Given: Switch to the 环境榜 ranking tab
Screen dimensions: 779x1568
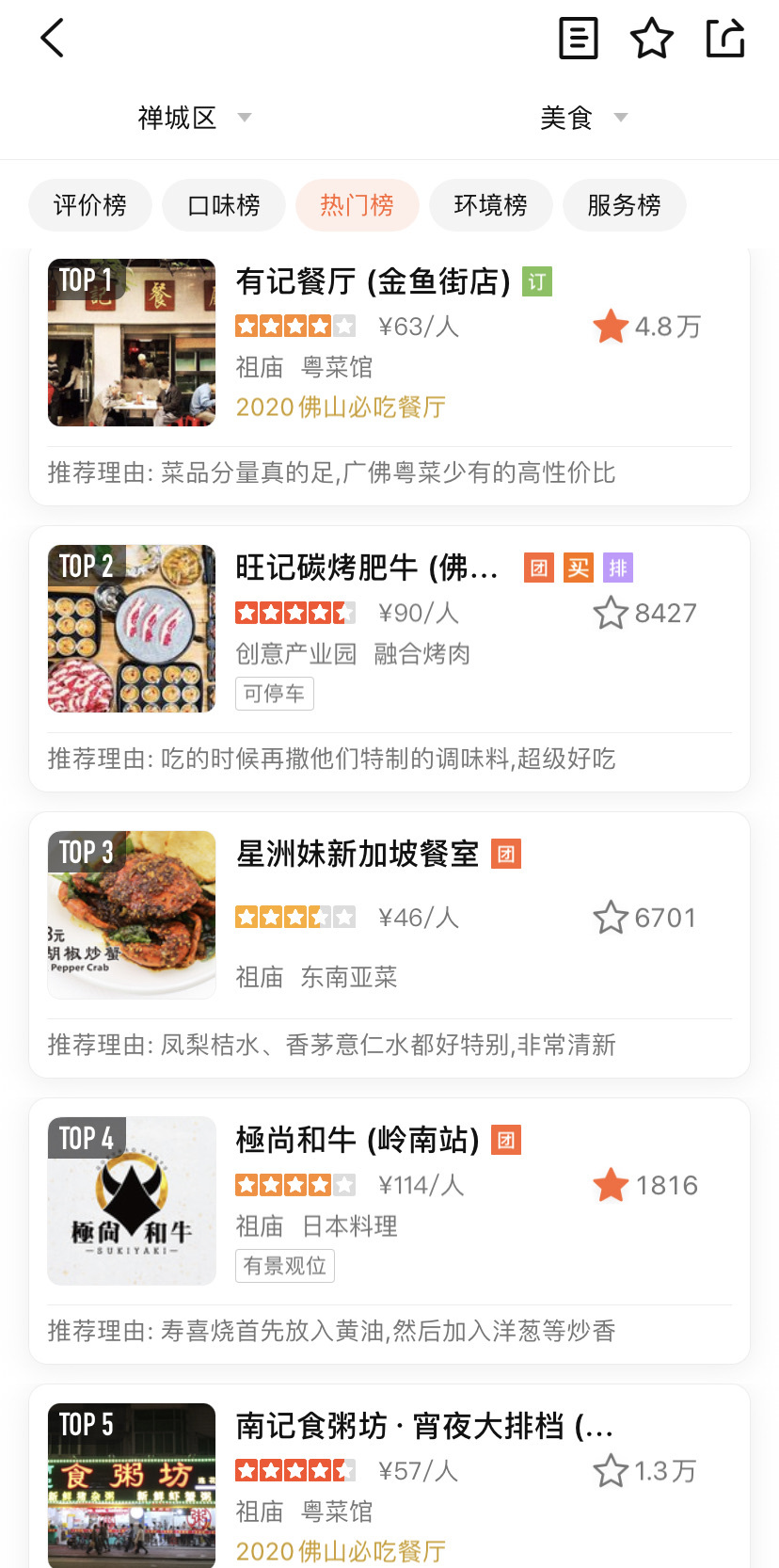Looking at the screenshot, I should (490, 204).
